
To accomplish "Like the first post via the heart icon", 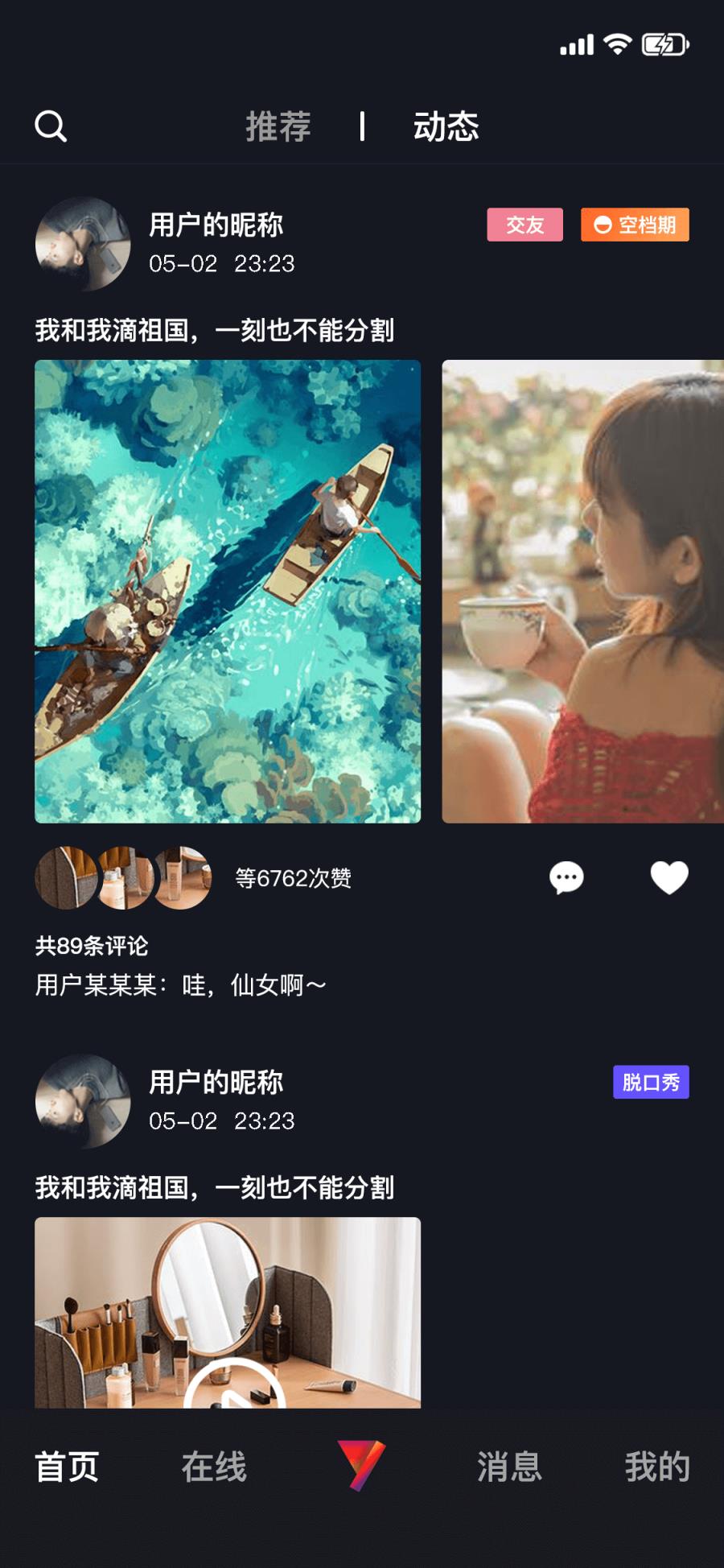I will pyautogui.click(x=670, y=878).
